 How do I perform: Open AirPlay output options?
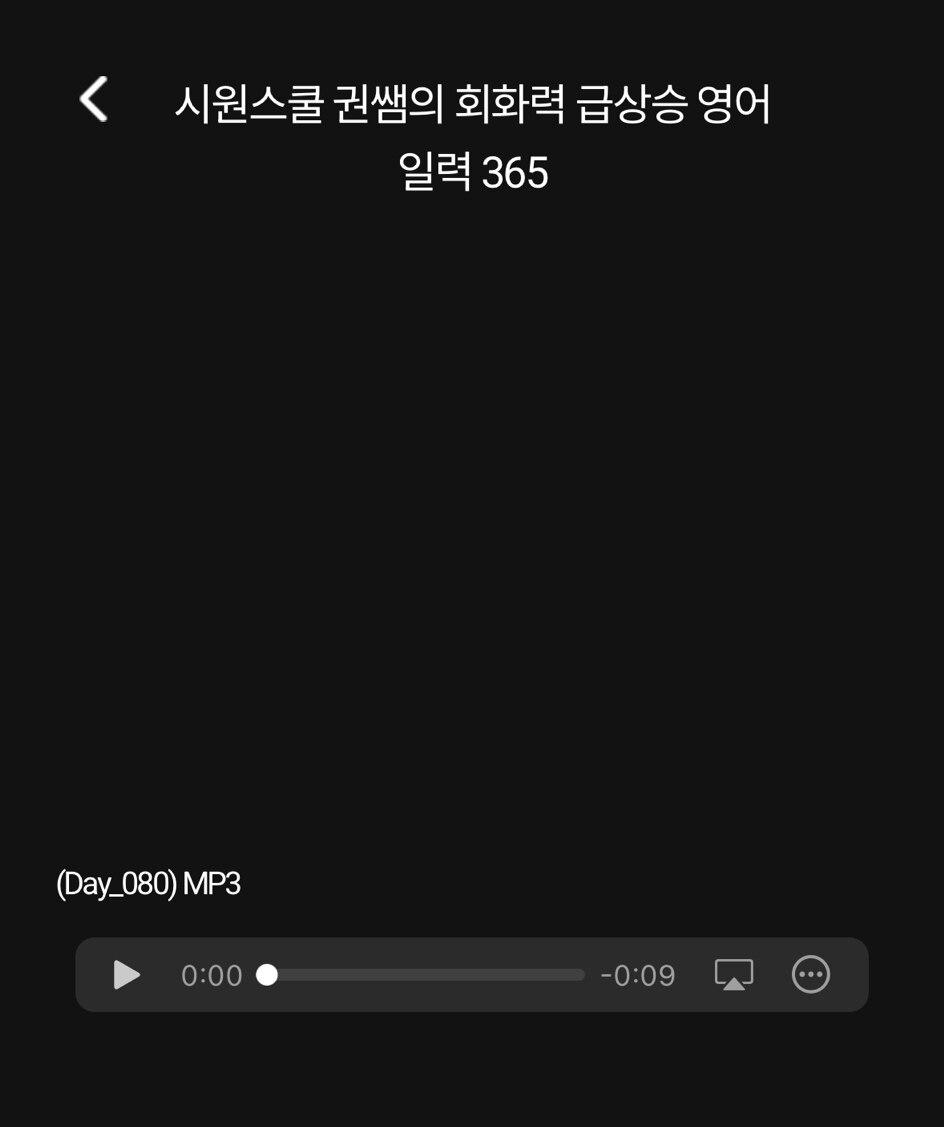coord(733,974)
